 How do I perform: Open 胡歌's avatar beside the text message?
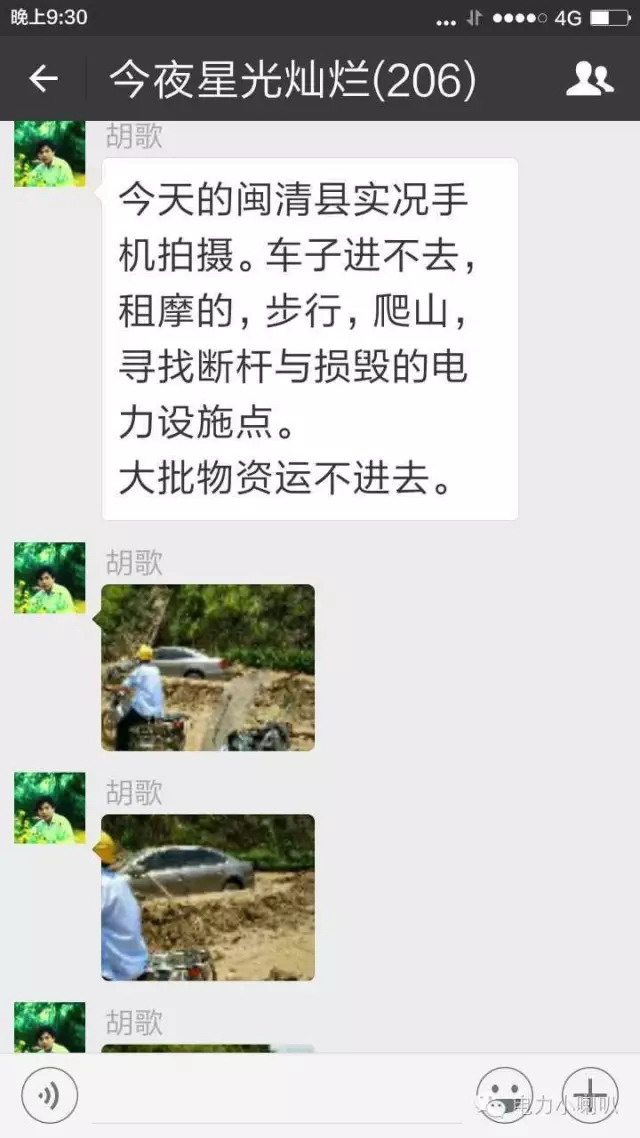coord(50,153)
